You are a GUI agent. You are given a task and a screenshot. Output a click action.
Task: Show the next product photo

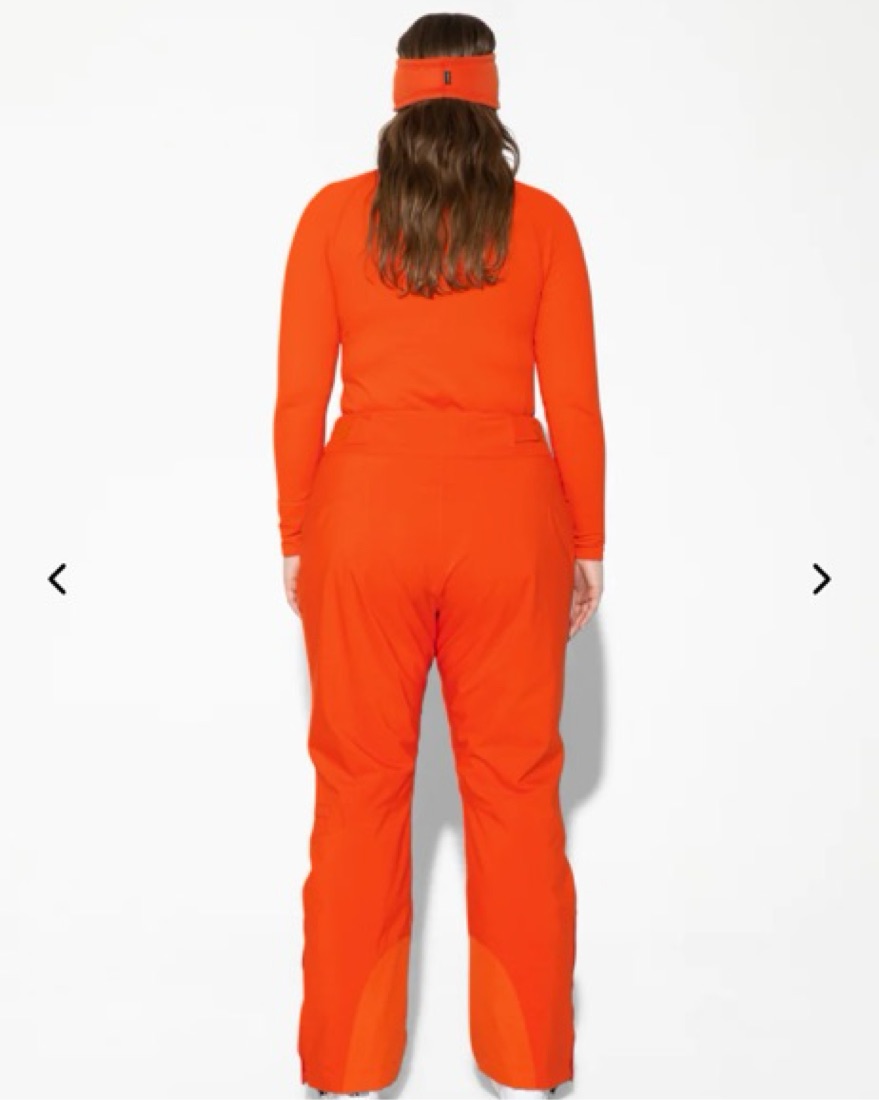pyautogui.click(x=821, y=579)
